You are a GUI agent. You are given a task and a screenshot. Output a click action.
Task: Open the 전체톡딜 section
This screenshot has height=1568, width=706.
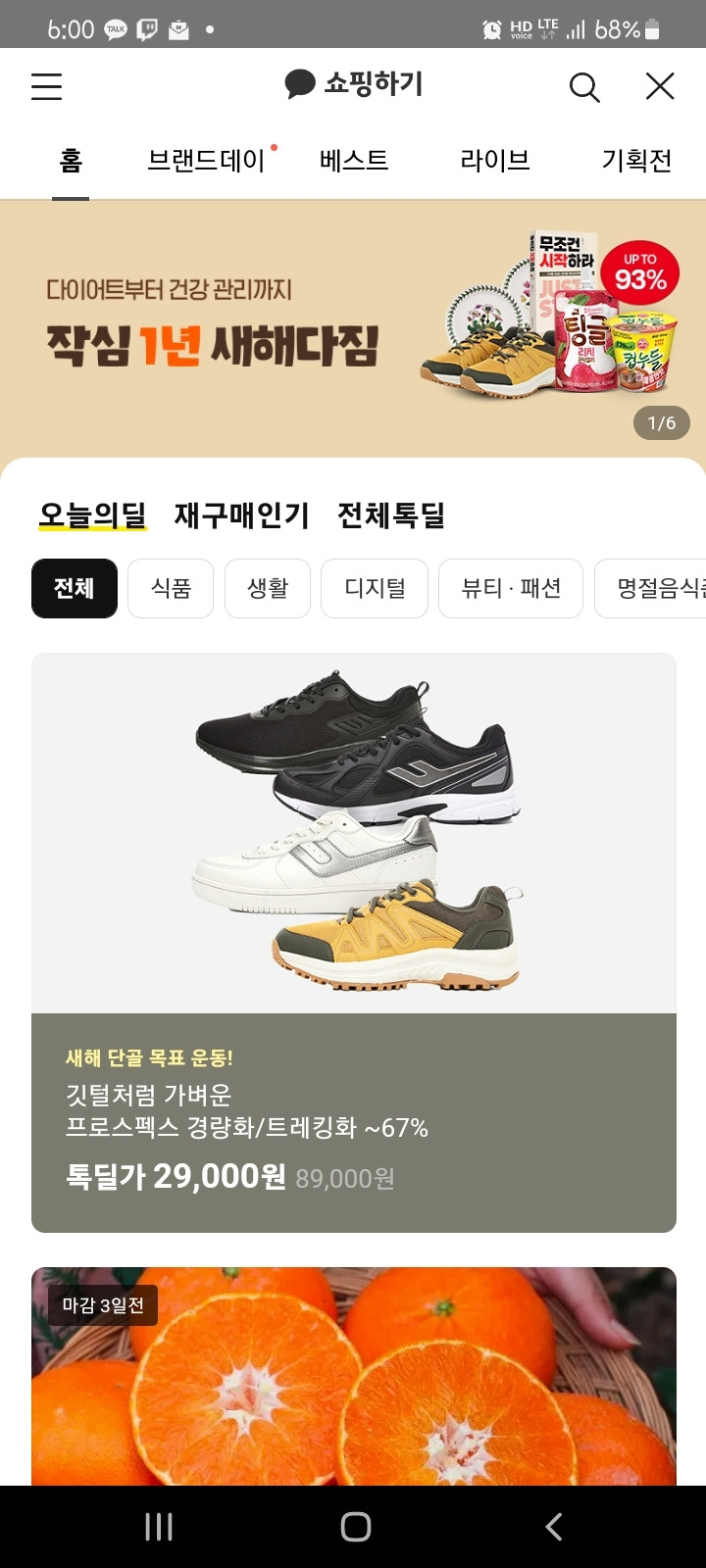391,515
